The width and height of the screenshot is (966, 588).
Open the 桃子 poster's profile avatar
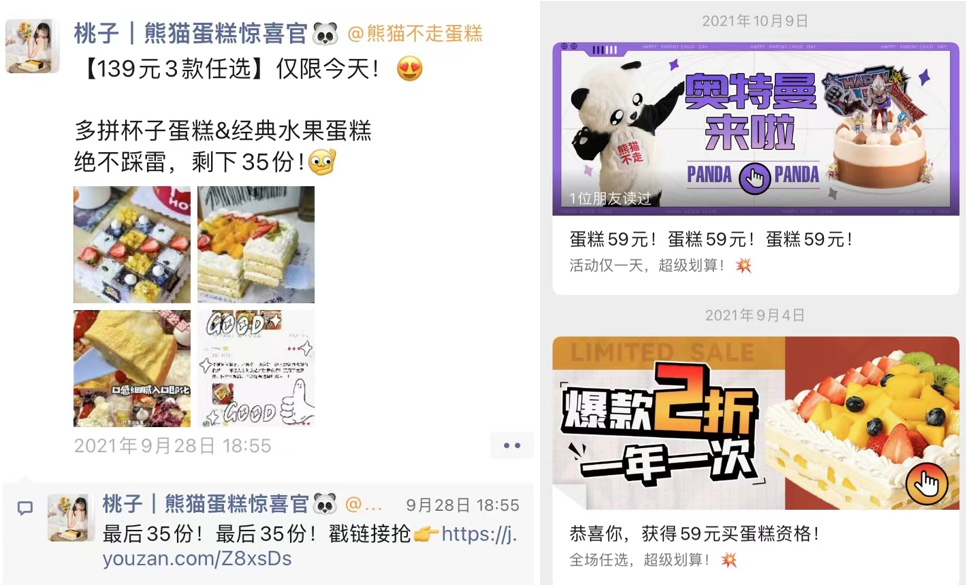pos(32,46)
